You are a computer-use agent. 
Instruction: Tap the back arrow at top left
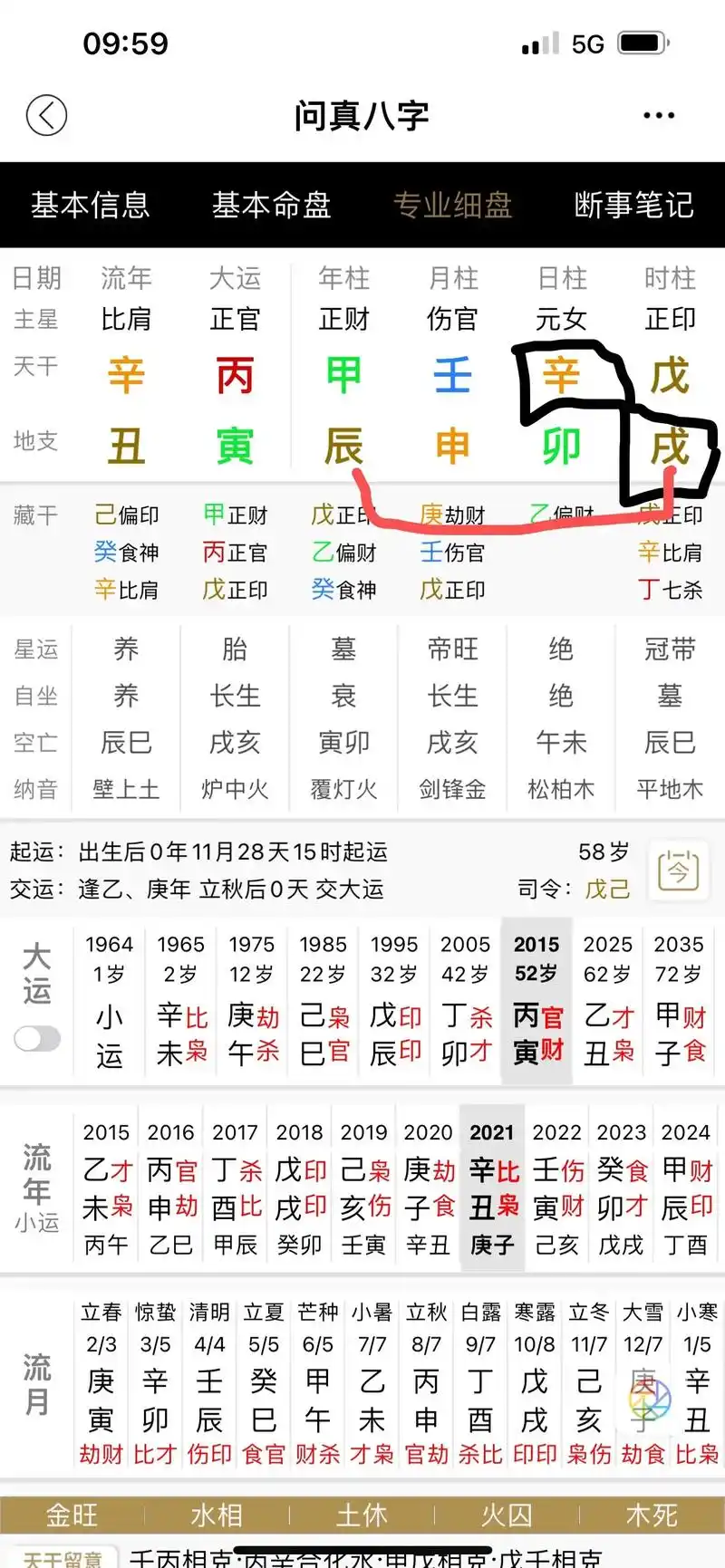(x=46, y=116)
